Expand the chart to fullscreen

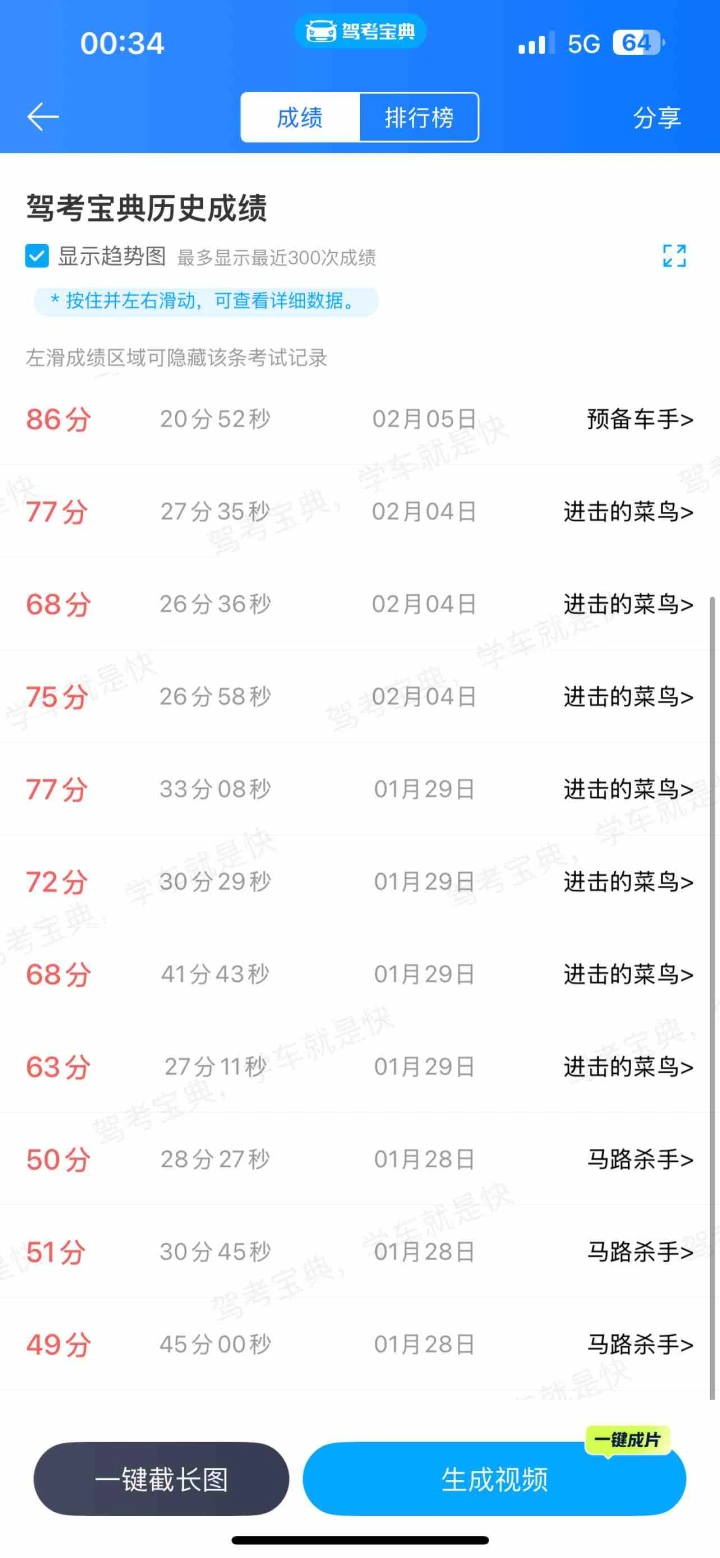click(x=674, y=256)
